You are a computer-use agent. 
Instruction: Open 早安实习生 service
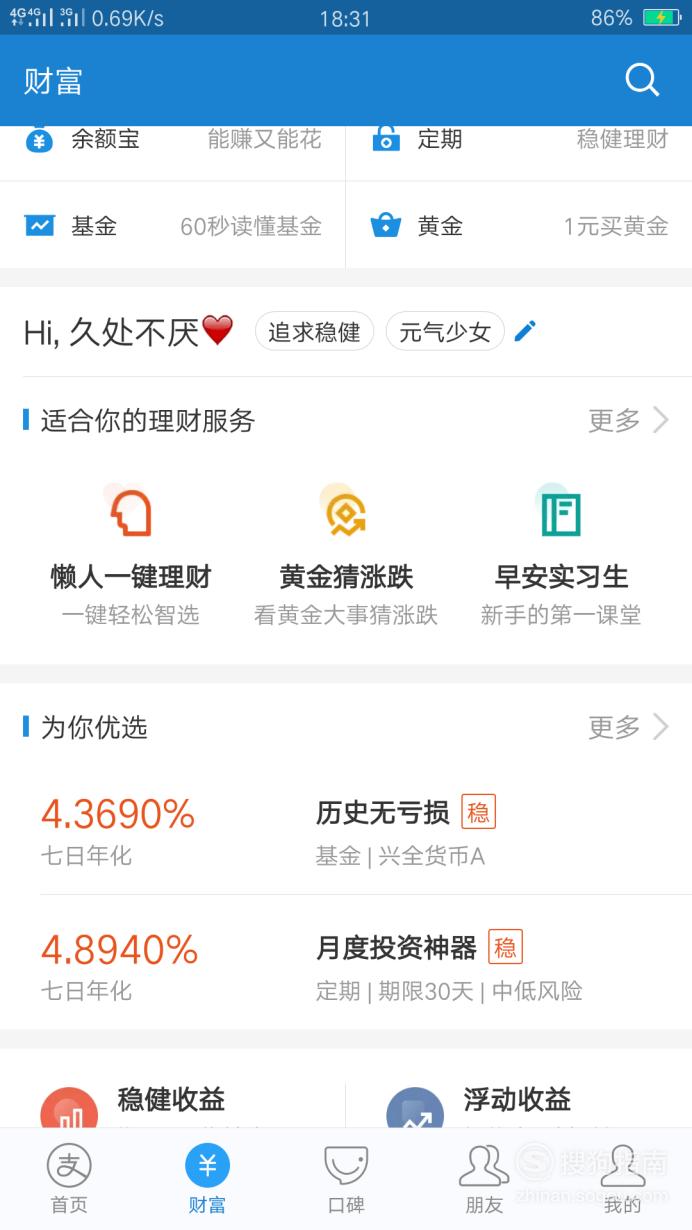(561, 553)
